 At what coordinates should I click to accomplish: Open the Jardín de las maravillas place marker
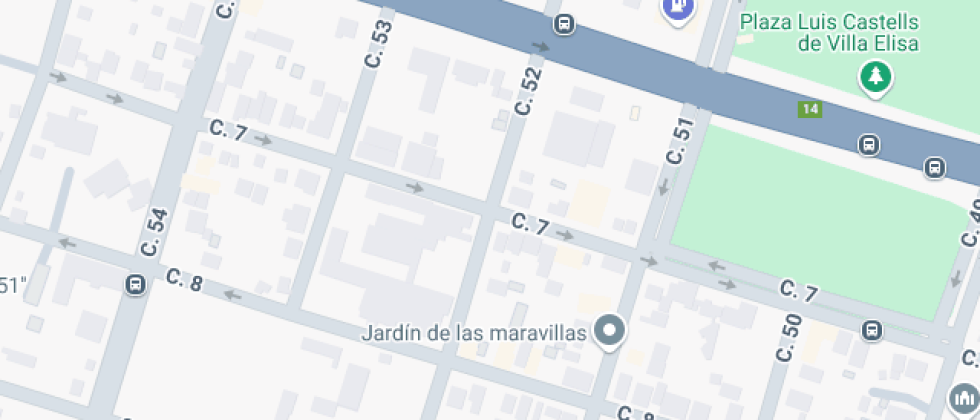click(609, 330)
